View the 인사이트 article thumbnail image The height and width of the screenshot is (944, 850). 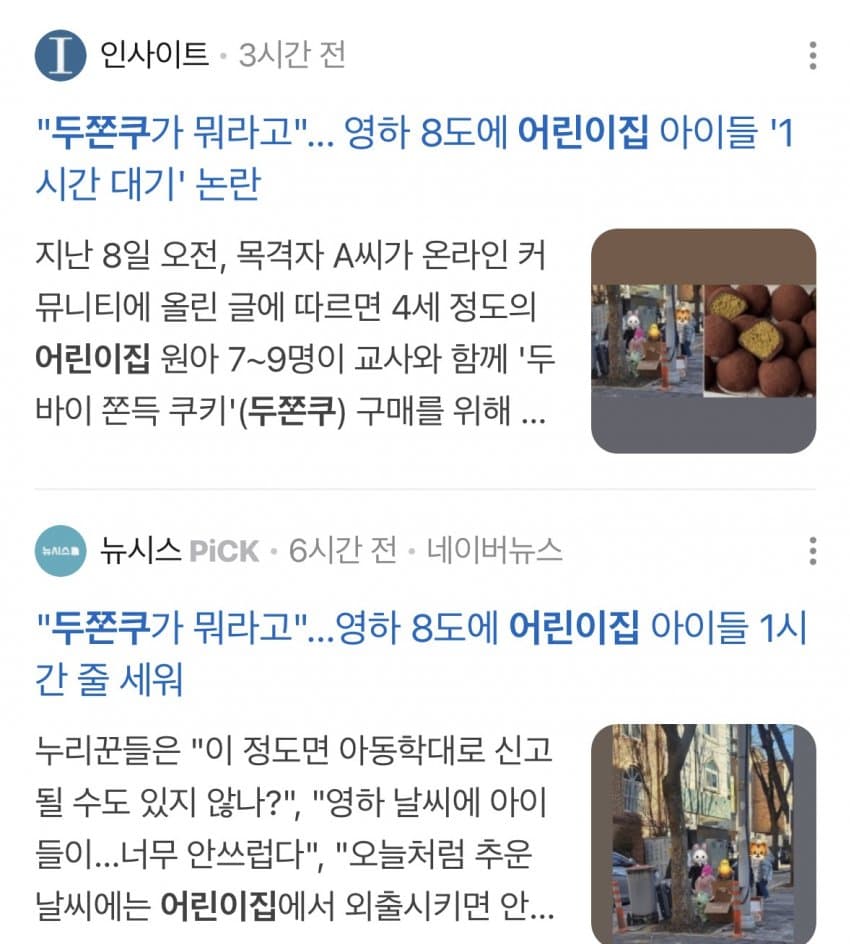click(x=703, y=341)
